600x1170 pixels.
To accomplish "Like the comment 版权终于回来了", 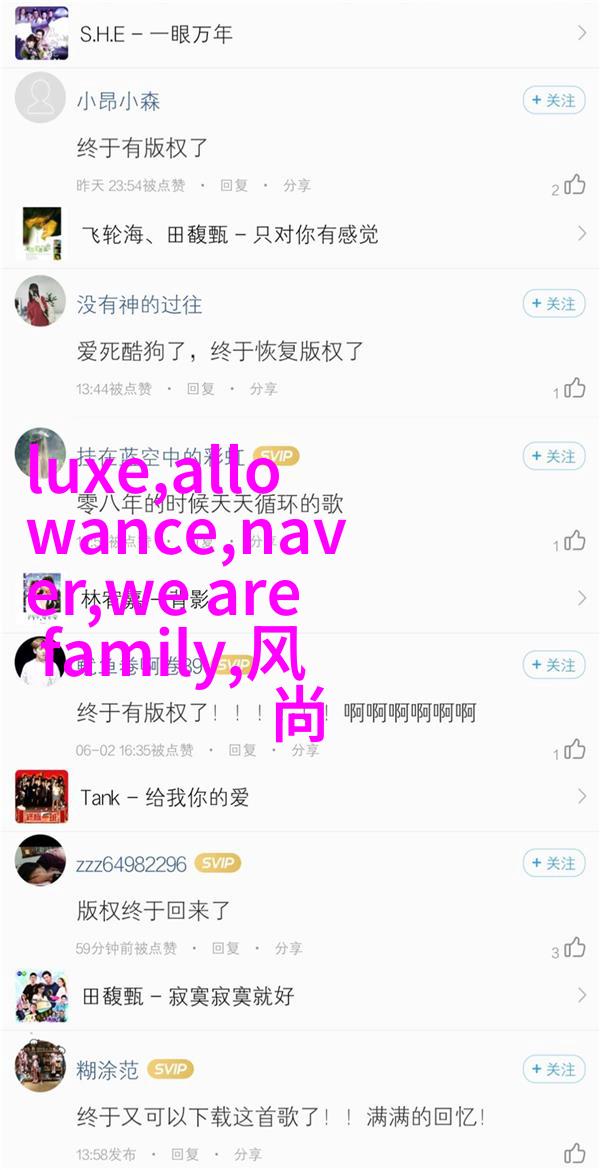I will point(574,947).
